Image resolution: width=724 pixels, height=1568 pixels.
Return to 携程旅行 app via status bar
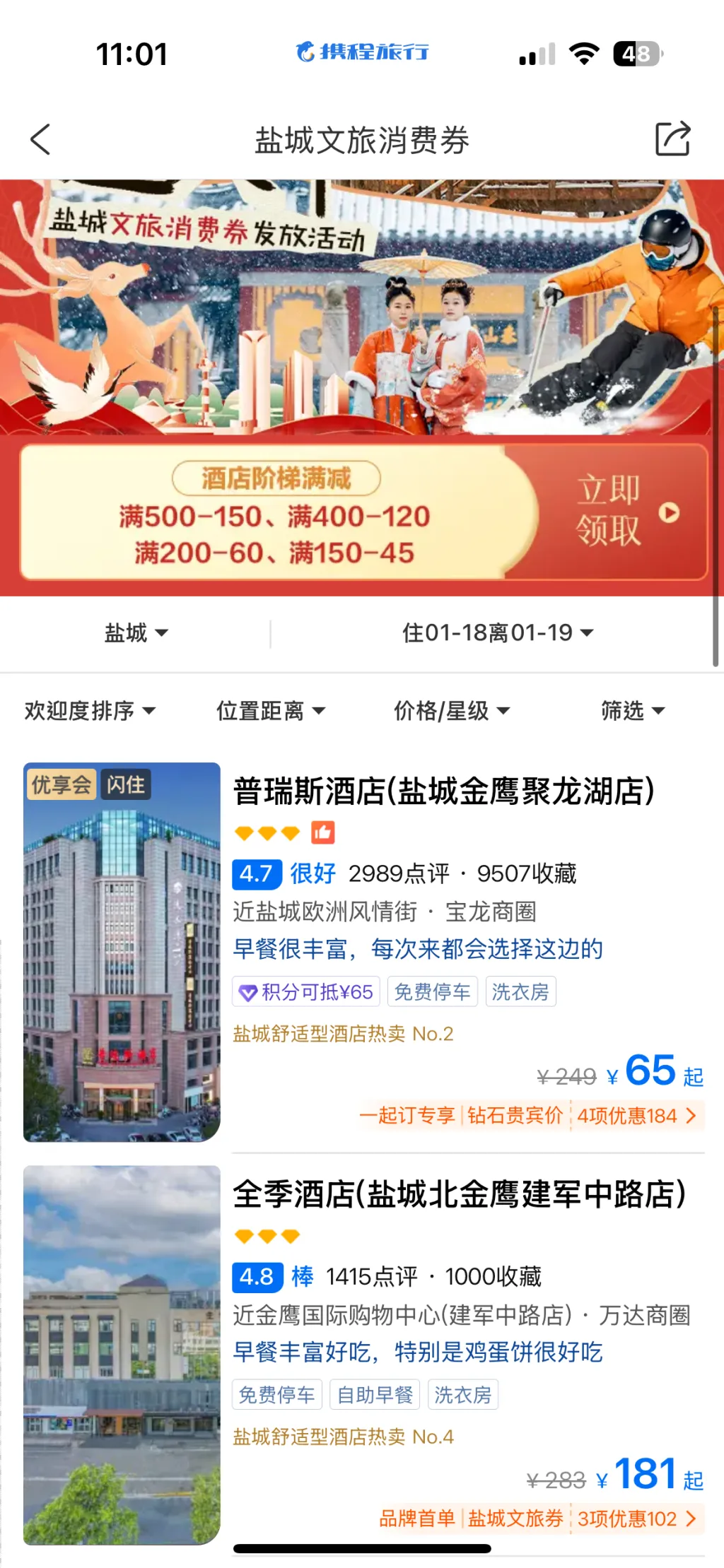(362, 52)
